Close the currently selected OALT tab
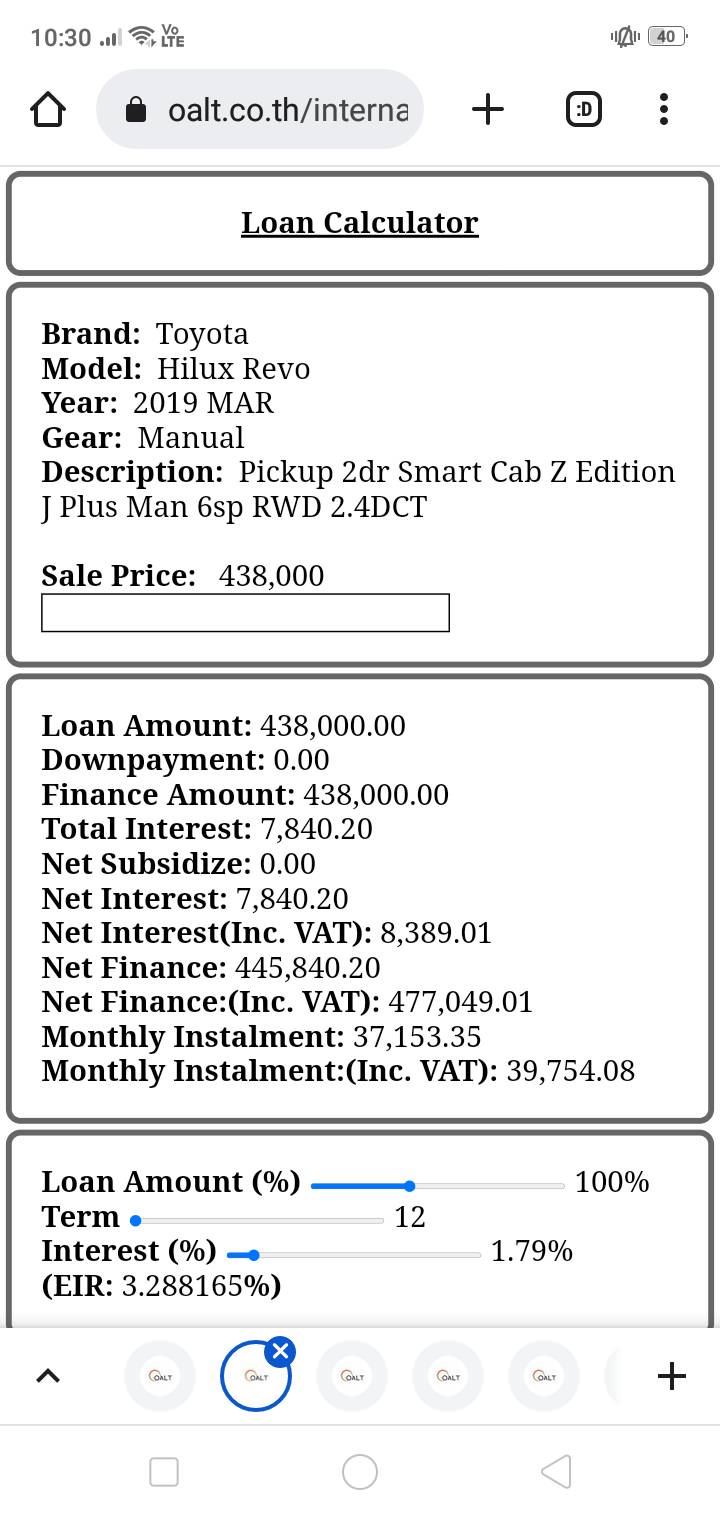 [281, 1352]
